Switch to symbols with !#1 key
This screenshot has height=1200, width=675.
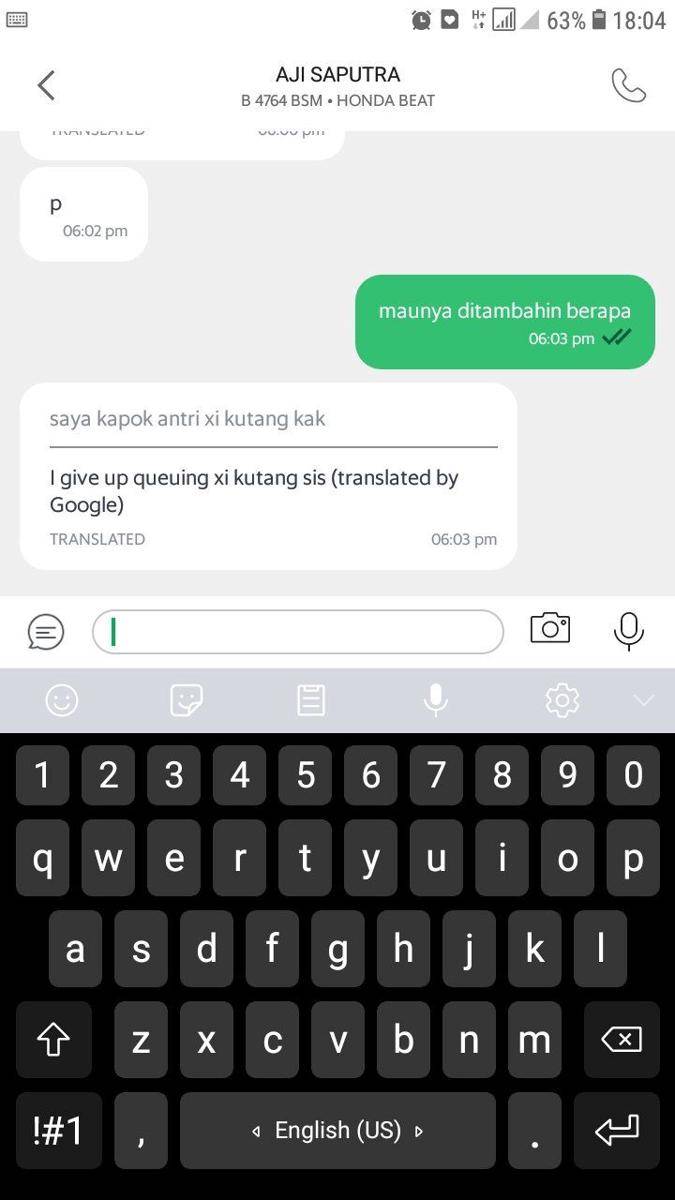coord(58,1131)
